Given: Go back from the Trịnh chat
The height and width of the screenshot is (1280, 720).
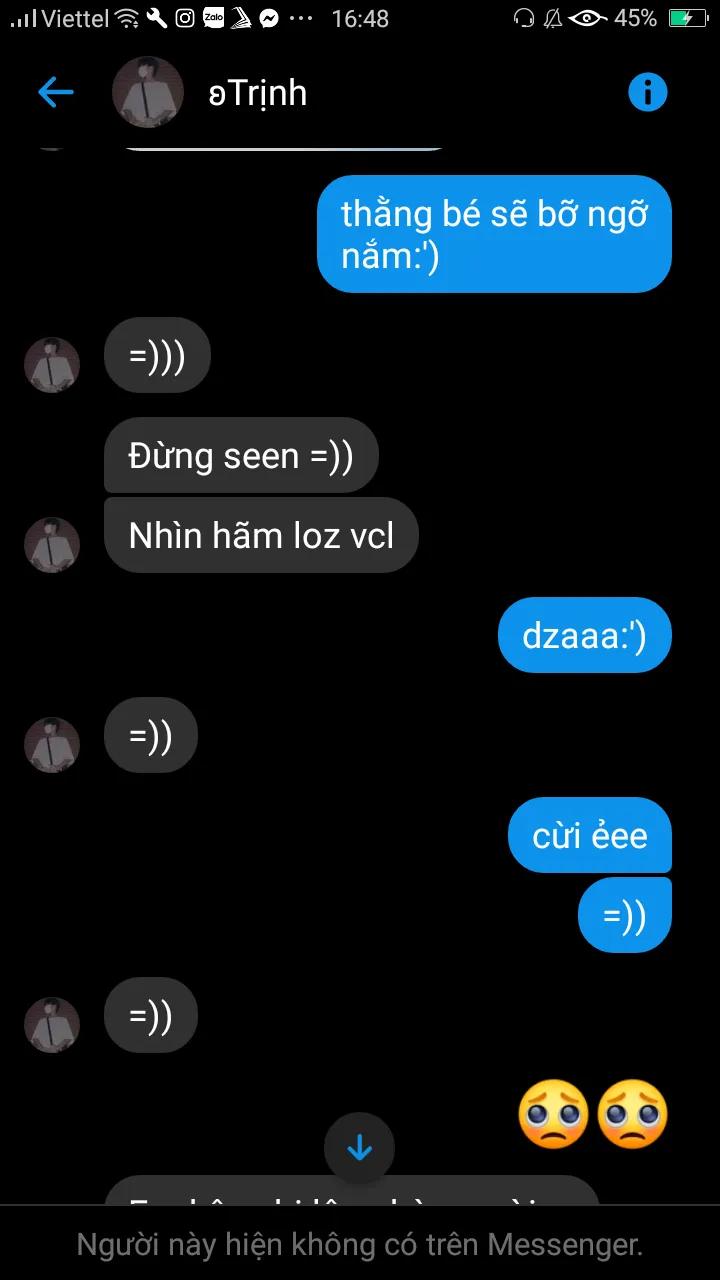Looking at the screenshot, I should tap(56, 93).
